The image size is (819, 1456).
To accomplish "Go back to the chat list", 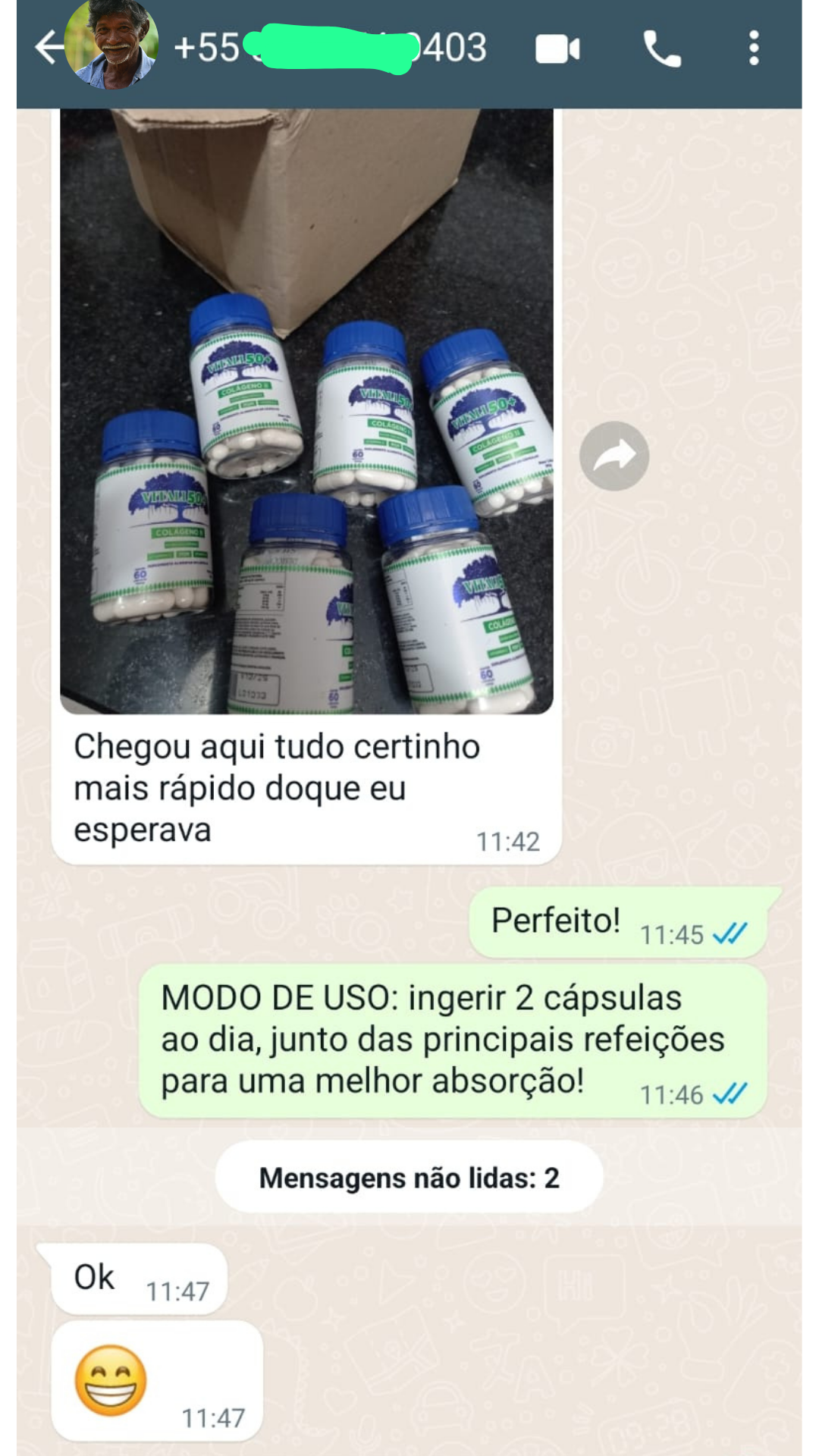I will coord(48,48).
